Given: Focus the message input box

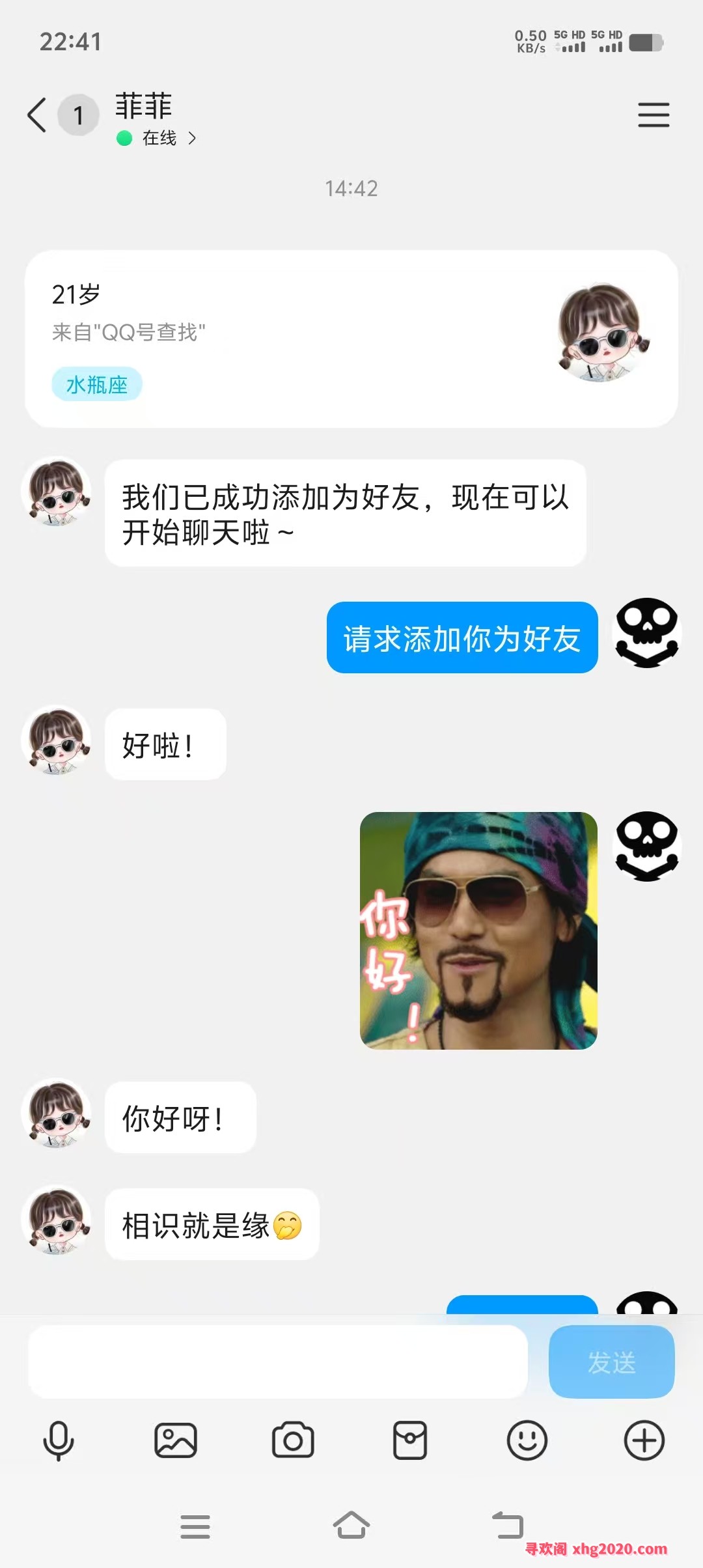Looking at the screenshot, I should pos(278,1362).
